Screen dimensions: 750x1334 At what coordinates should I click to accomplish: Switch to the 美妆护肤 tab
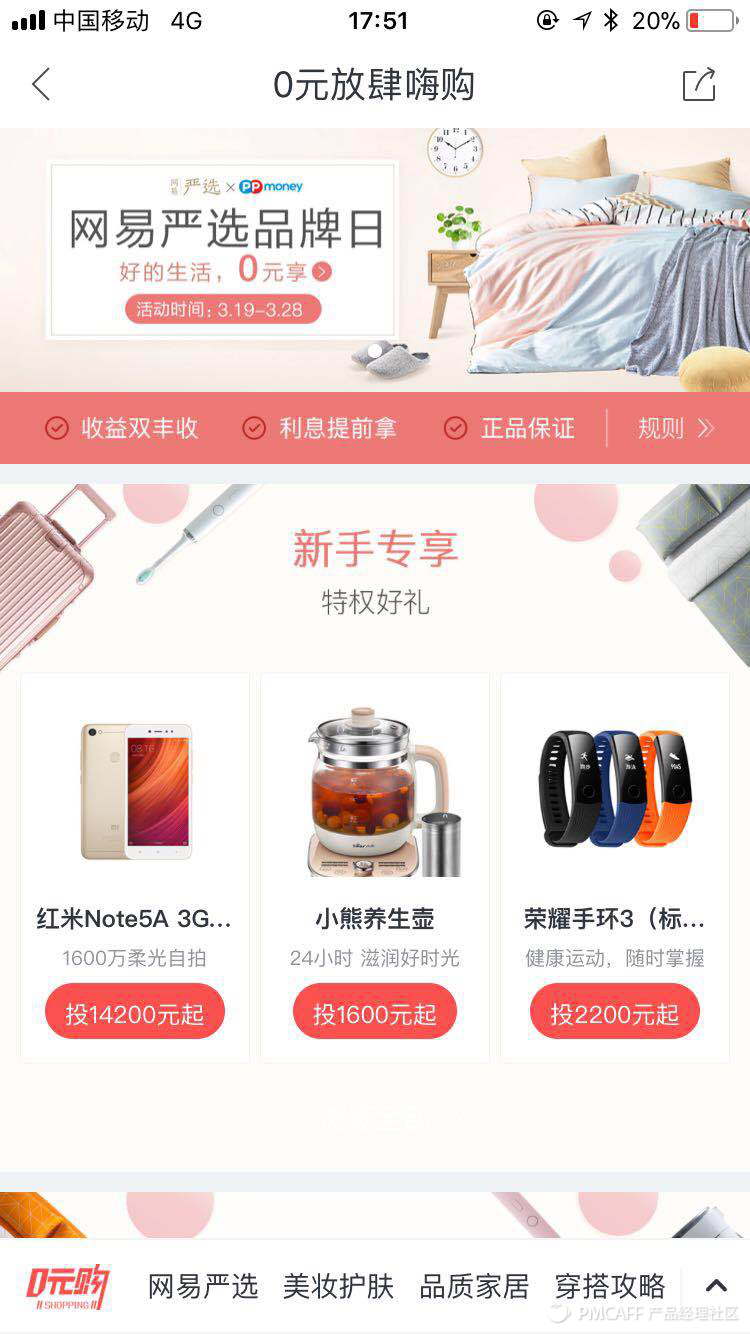(339, 1286)
